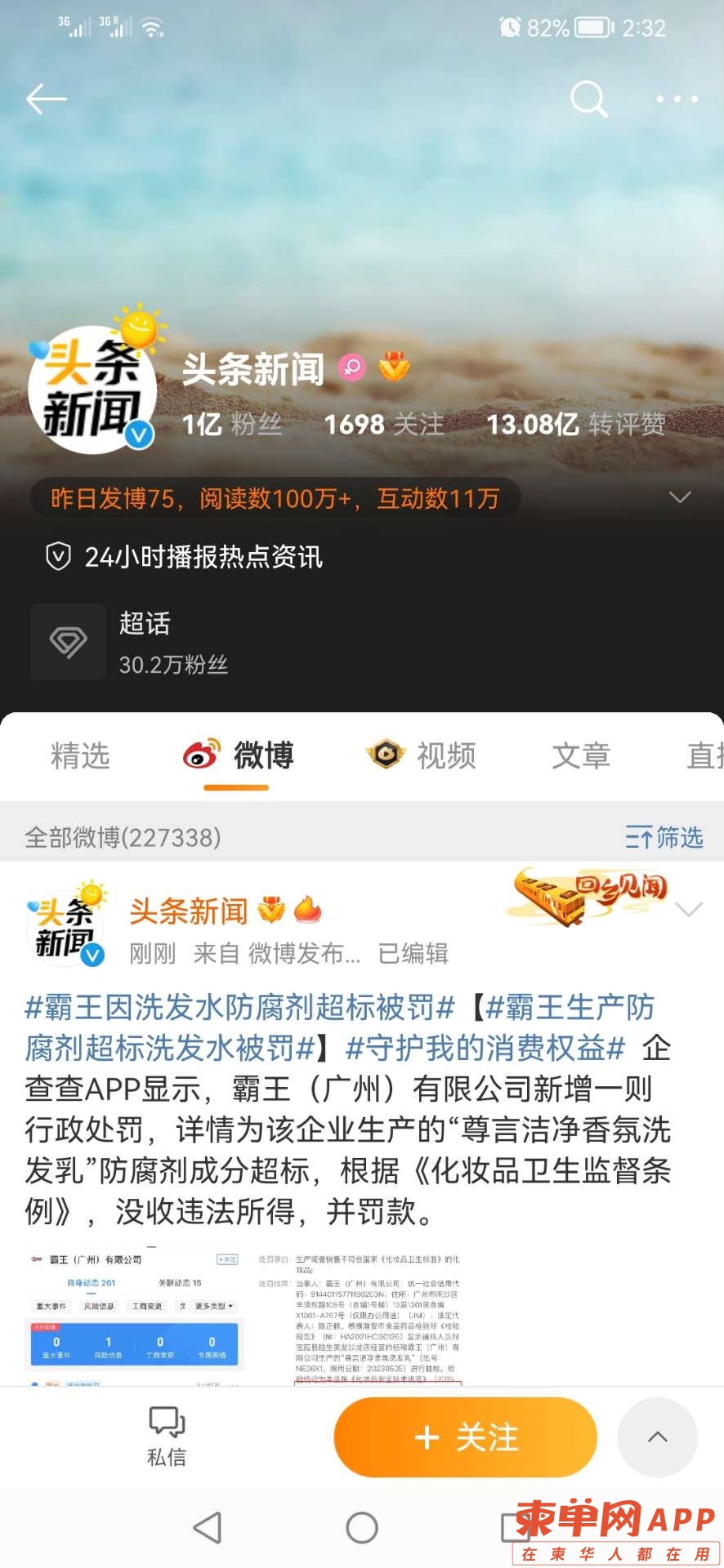The width and height of the screenshot is (724, 1568).
Task: Search within this Weibo profile
Action: pyautogui.click(x=588, y=100)
